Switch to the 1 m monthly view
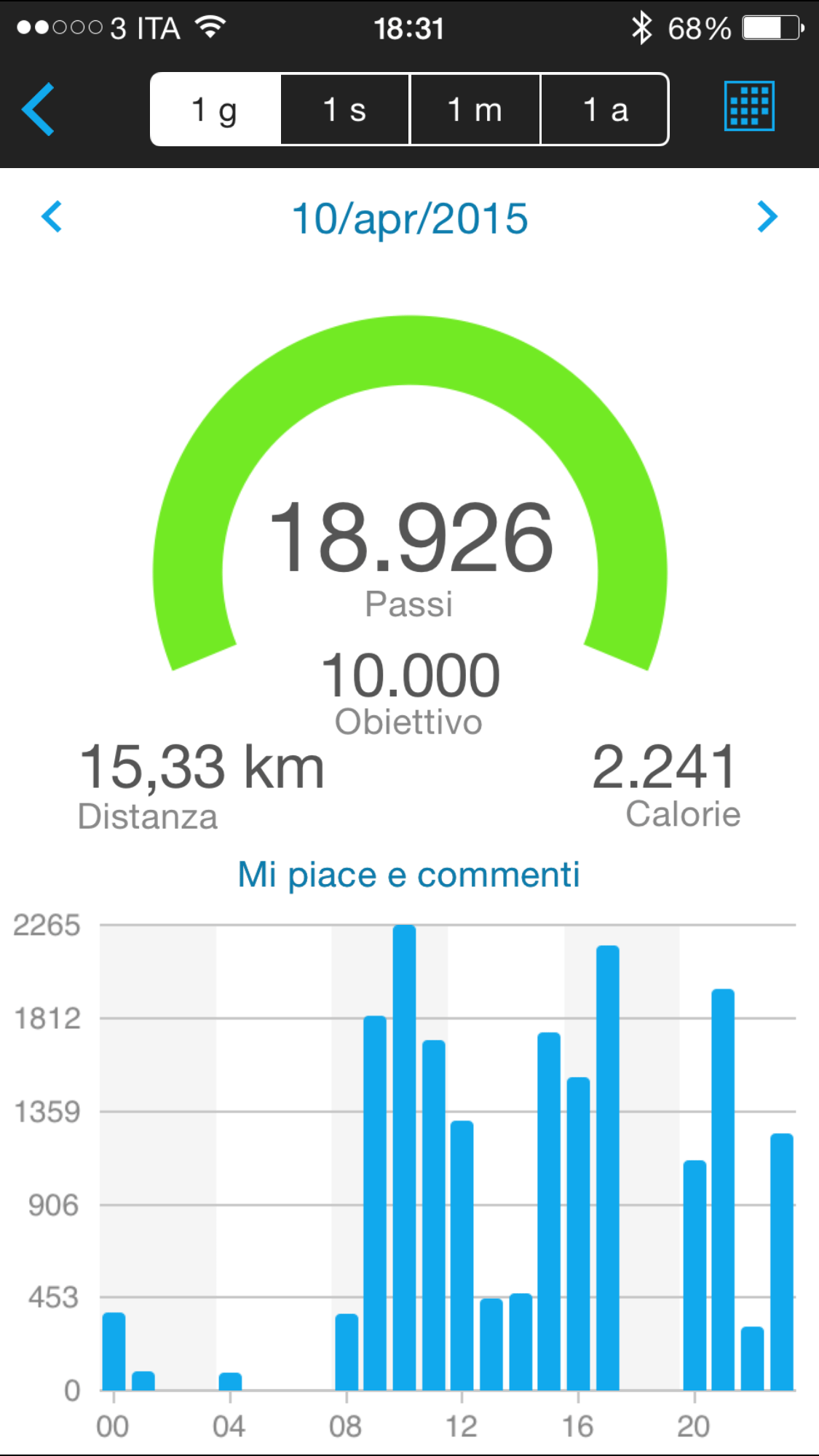This screenshot has height=1456, width=819. (x=475, y=109)
